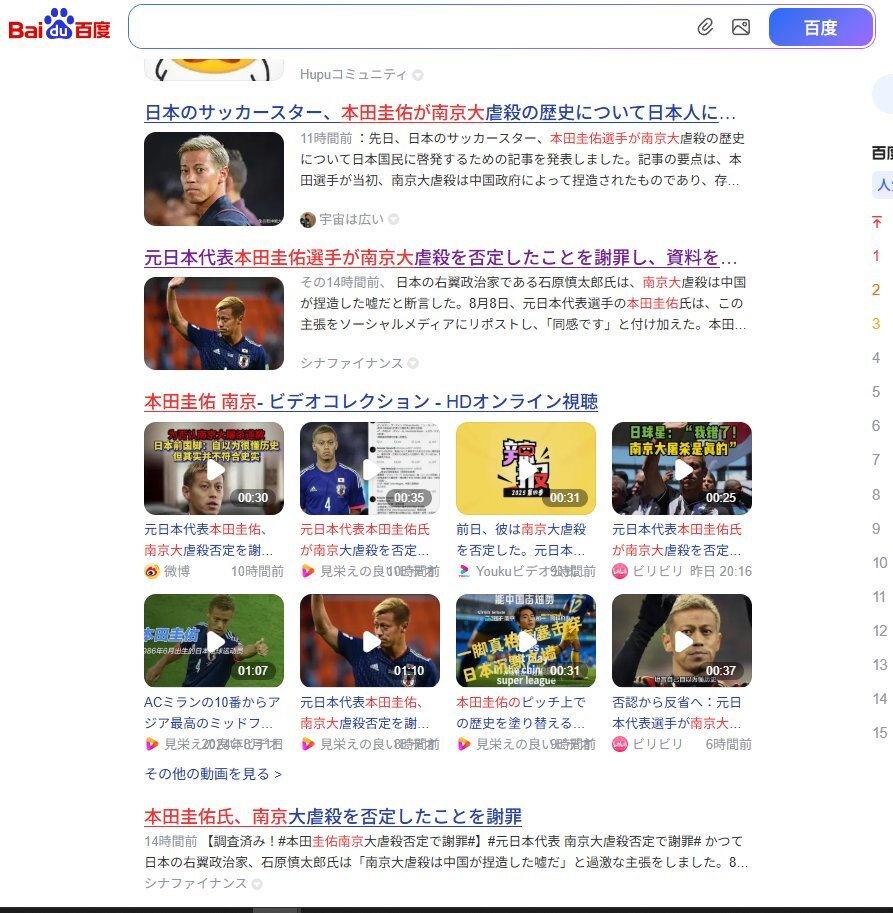893x913 pixels.
Task: Play the 00:25 Bilibili video from 昨日 20:16
Action: click(682, 469)
